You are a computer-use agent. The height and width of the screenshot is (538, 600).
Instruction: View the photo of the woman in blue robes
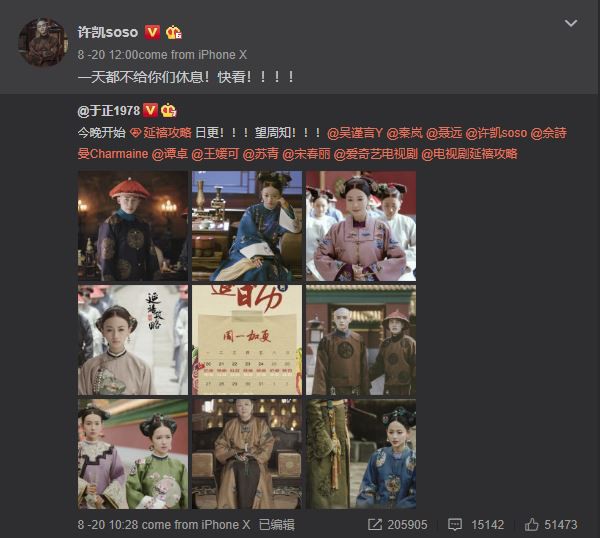tap(247, 225)
